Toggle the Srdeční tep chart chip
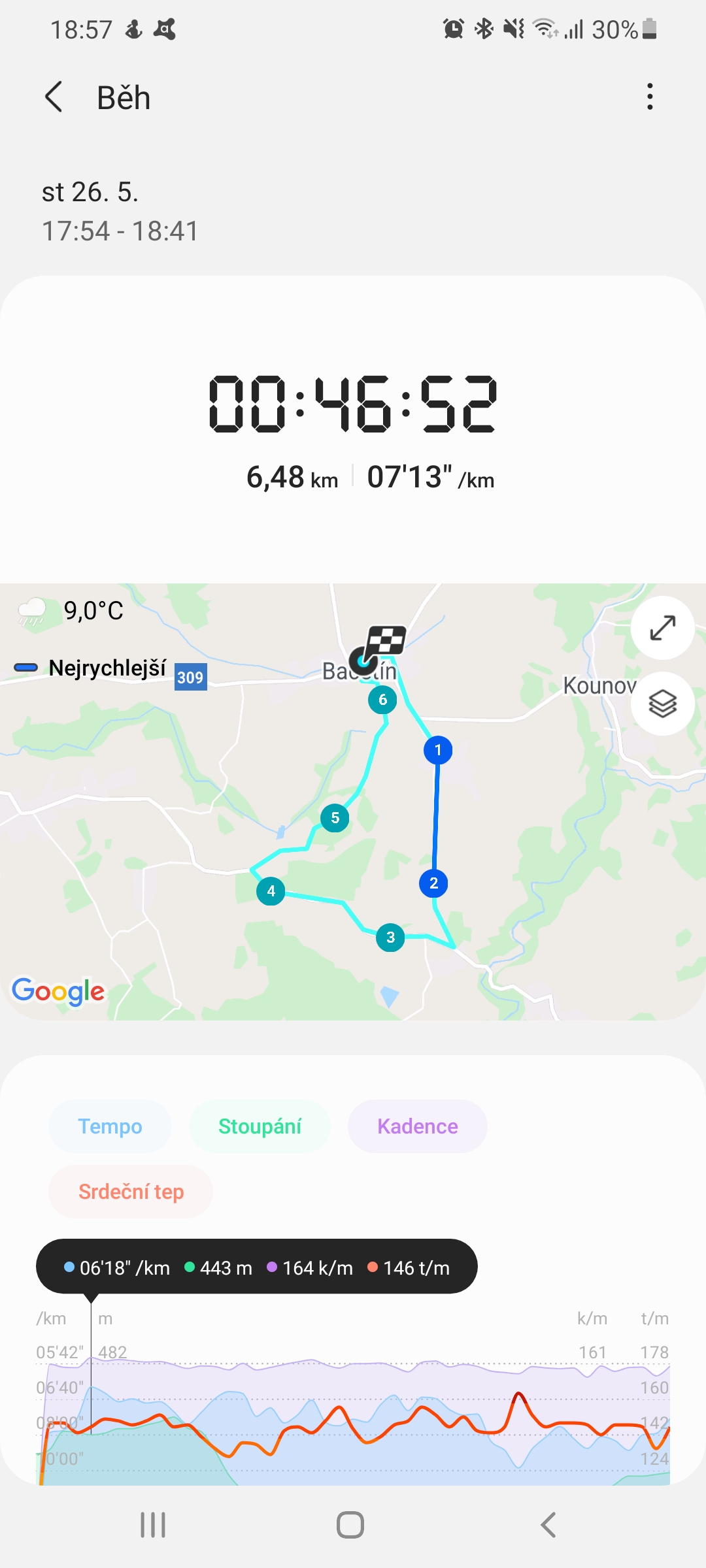Viewport: 706px width, 1568px height. [x=131, y=1192]
